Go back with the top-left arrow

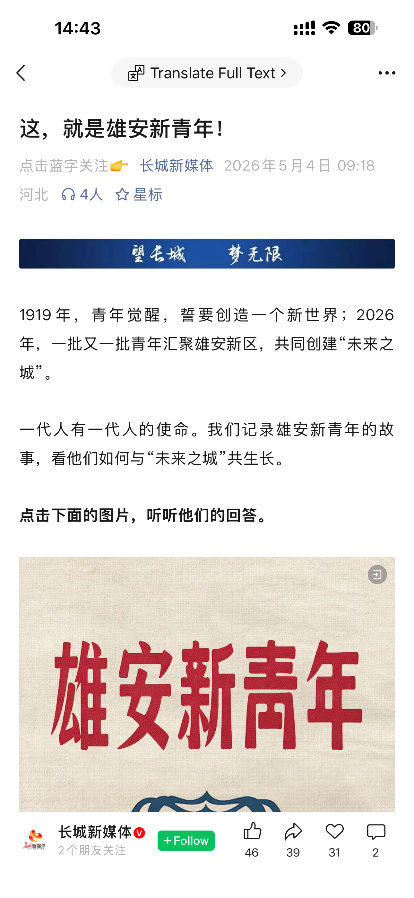click(21, 73)
